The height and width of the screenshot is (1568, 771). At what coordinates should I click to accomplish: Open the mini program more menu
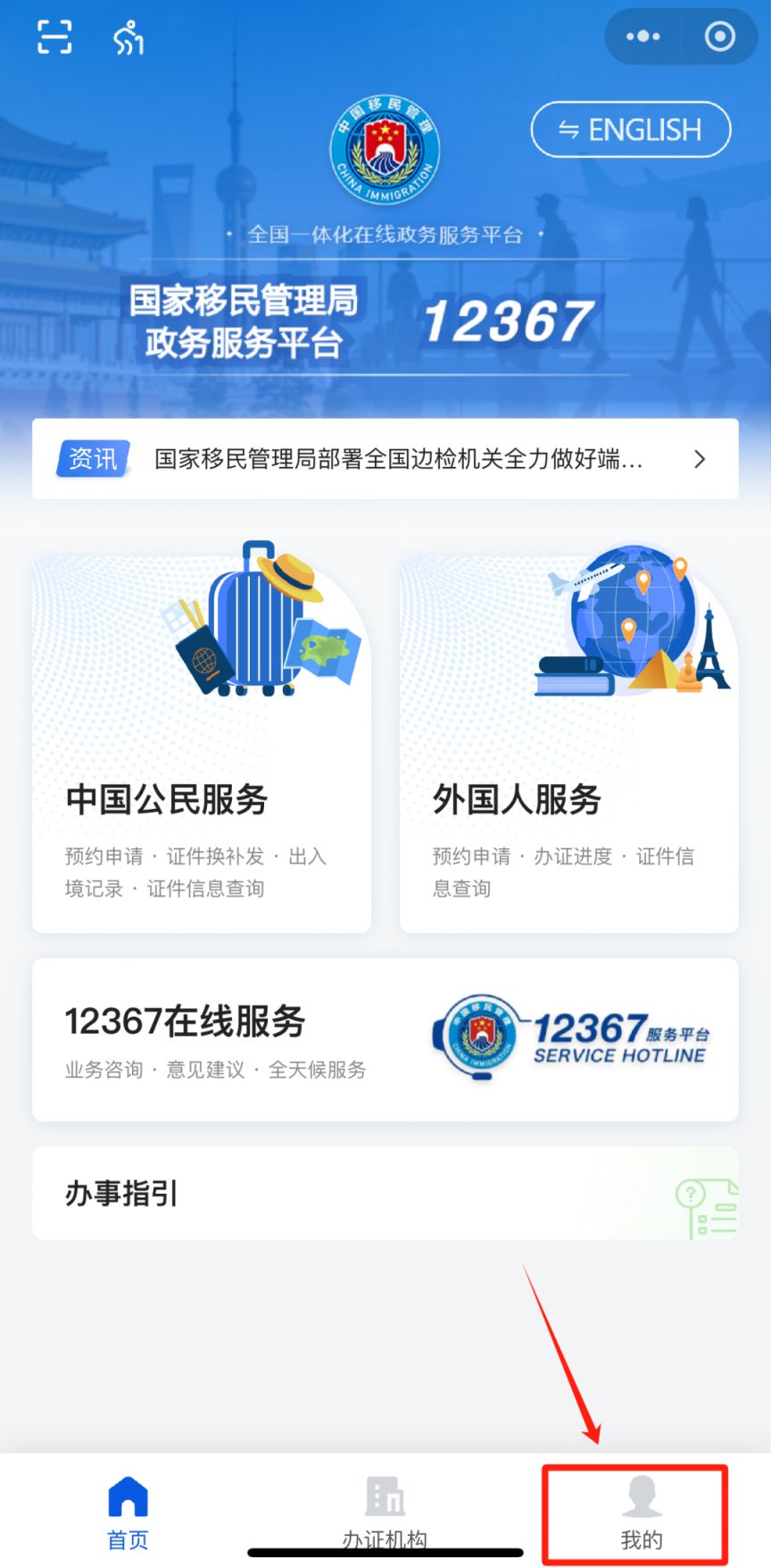click(642, 37)
